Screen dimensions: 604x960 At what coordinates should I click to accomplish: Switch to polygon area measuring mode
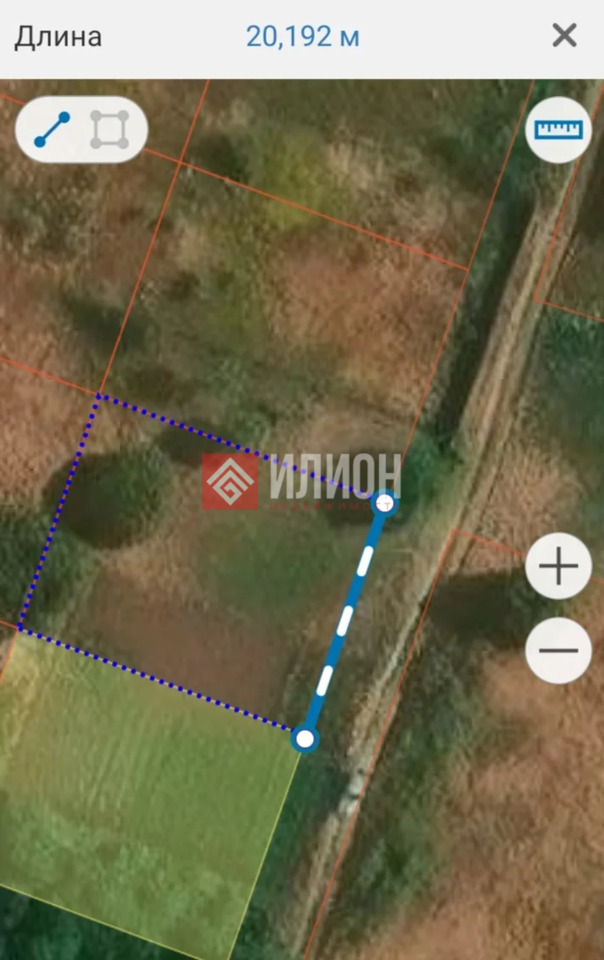[110, 130]
